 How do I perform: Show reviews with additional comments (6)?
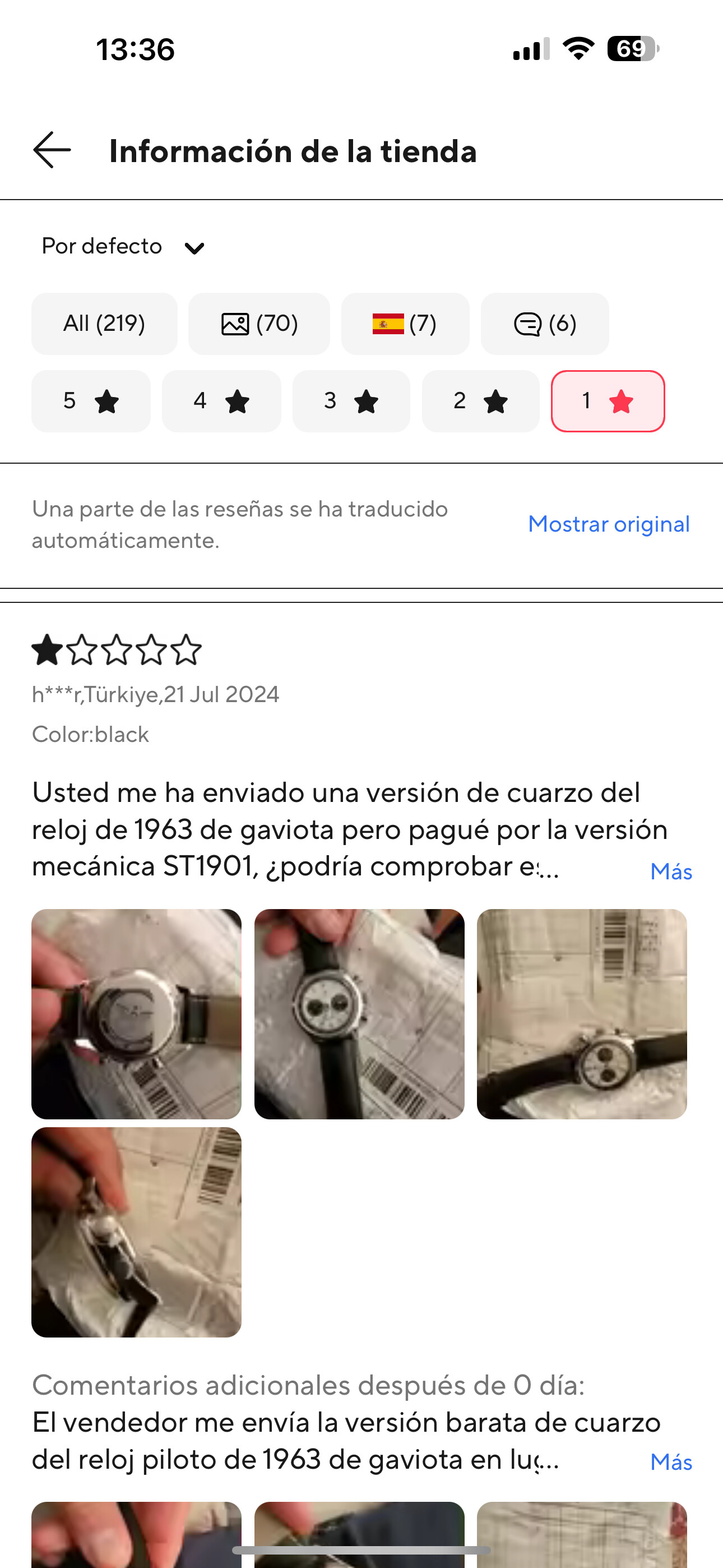coord(545,324)
